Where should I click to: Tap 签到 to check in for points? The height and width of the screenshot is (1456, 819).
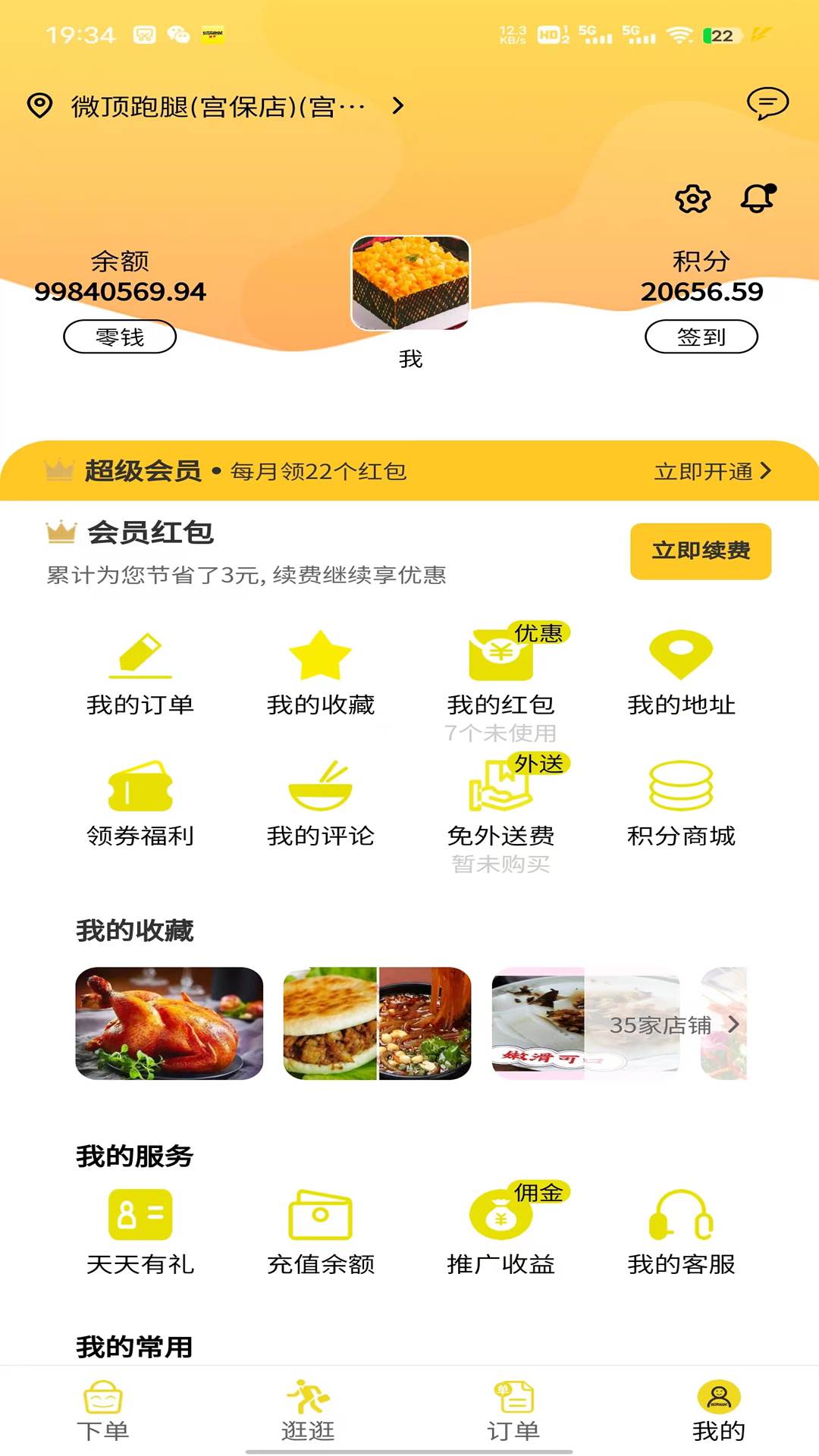[701, 337]
